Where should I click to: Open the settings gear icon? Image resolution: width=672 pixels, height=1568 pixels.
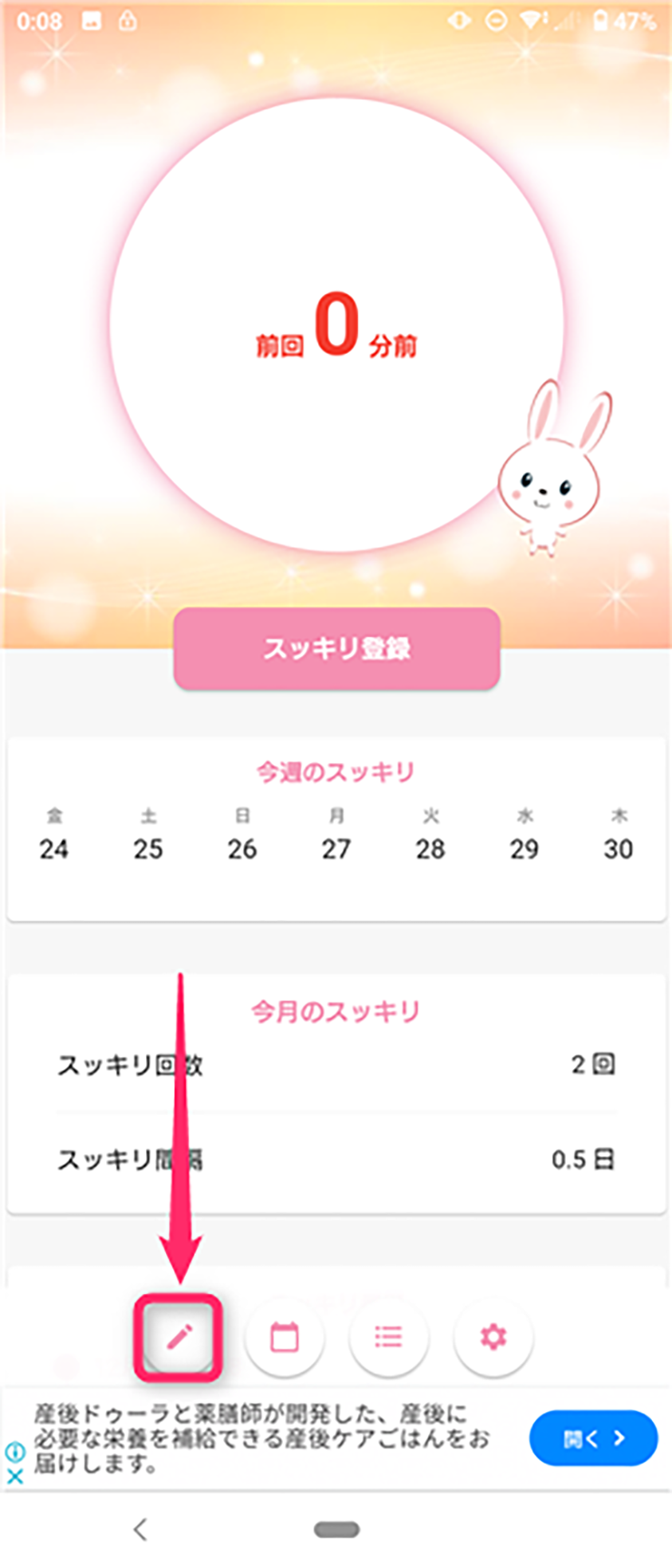click(493, 1337)
